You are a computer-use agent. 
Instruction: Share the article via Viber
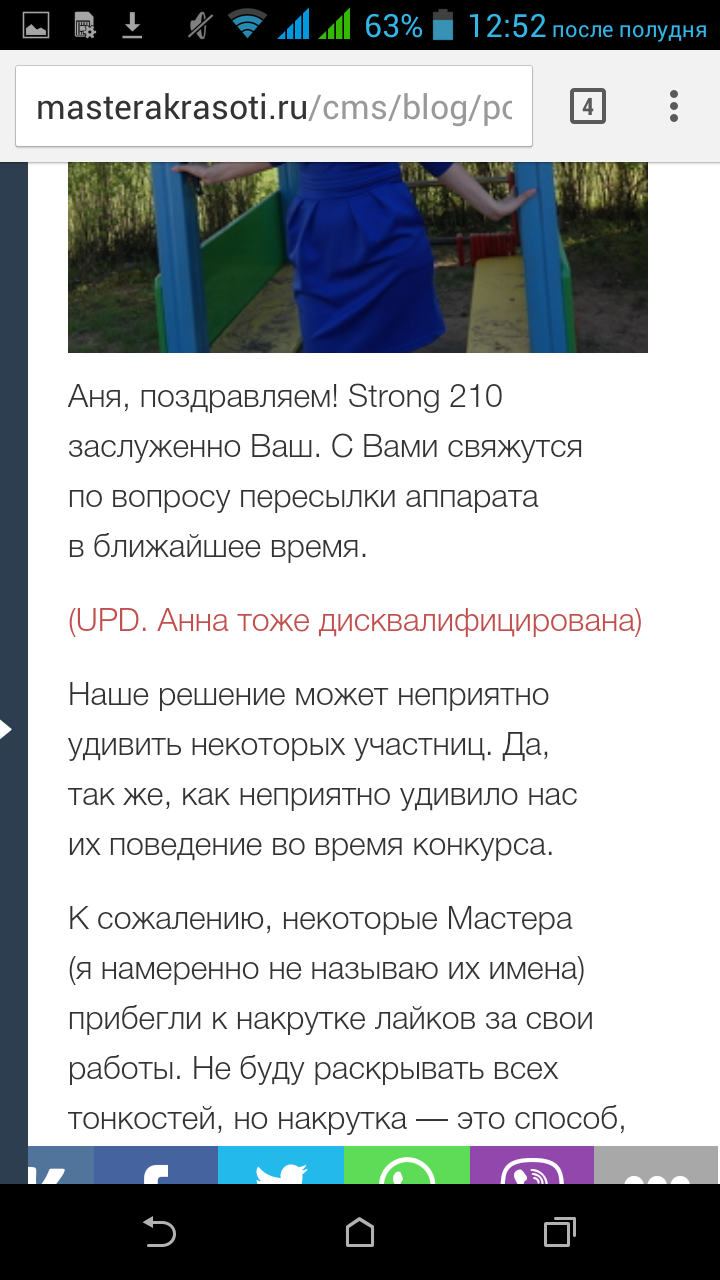[532, 1166]
